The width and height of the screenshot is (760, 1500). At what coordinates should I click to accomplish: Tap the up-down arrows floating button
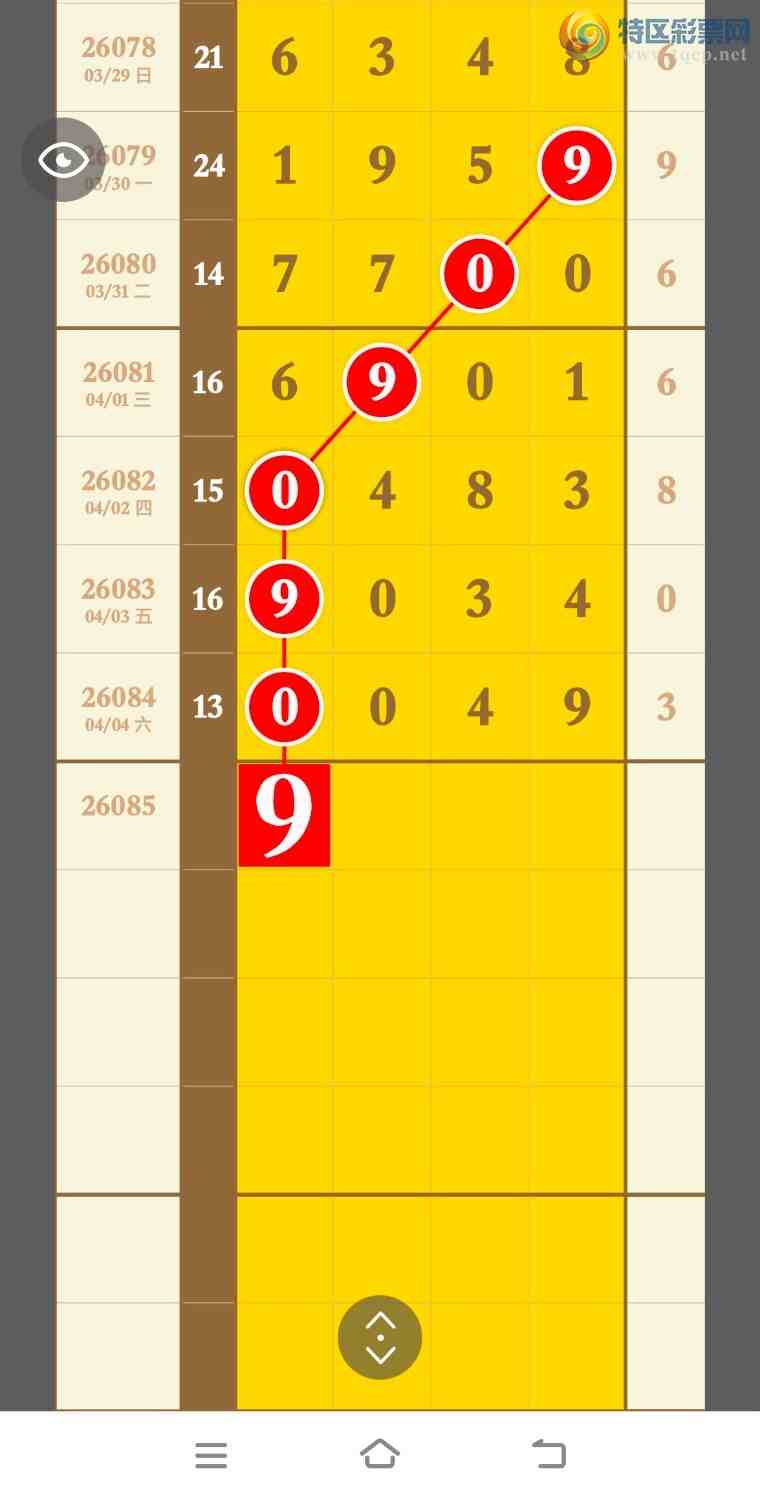point(380,1337)
